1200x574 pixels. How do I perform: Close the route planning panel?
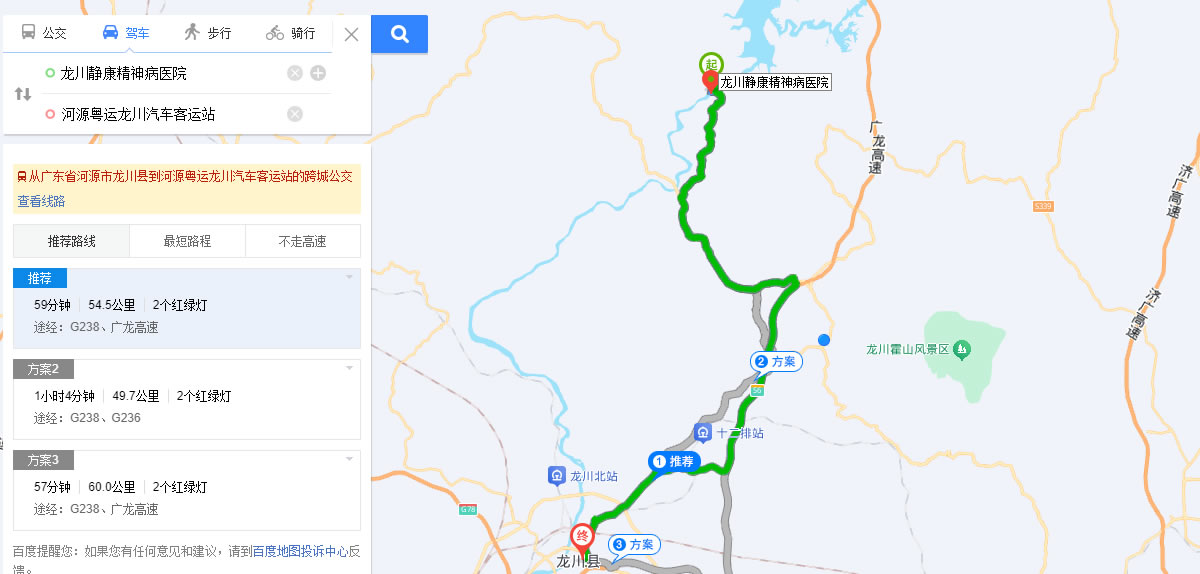pyautogui.click(x=351, y=34)
